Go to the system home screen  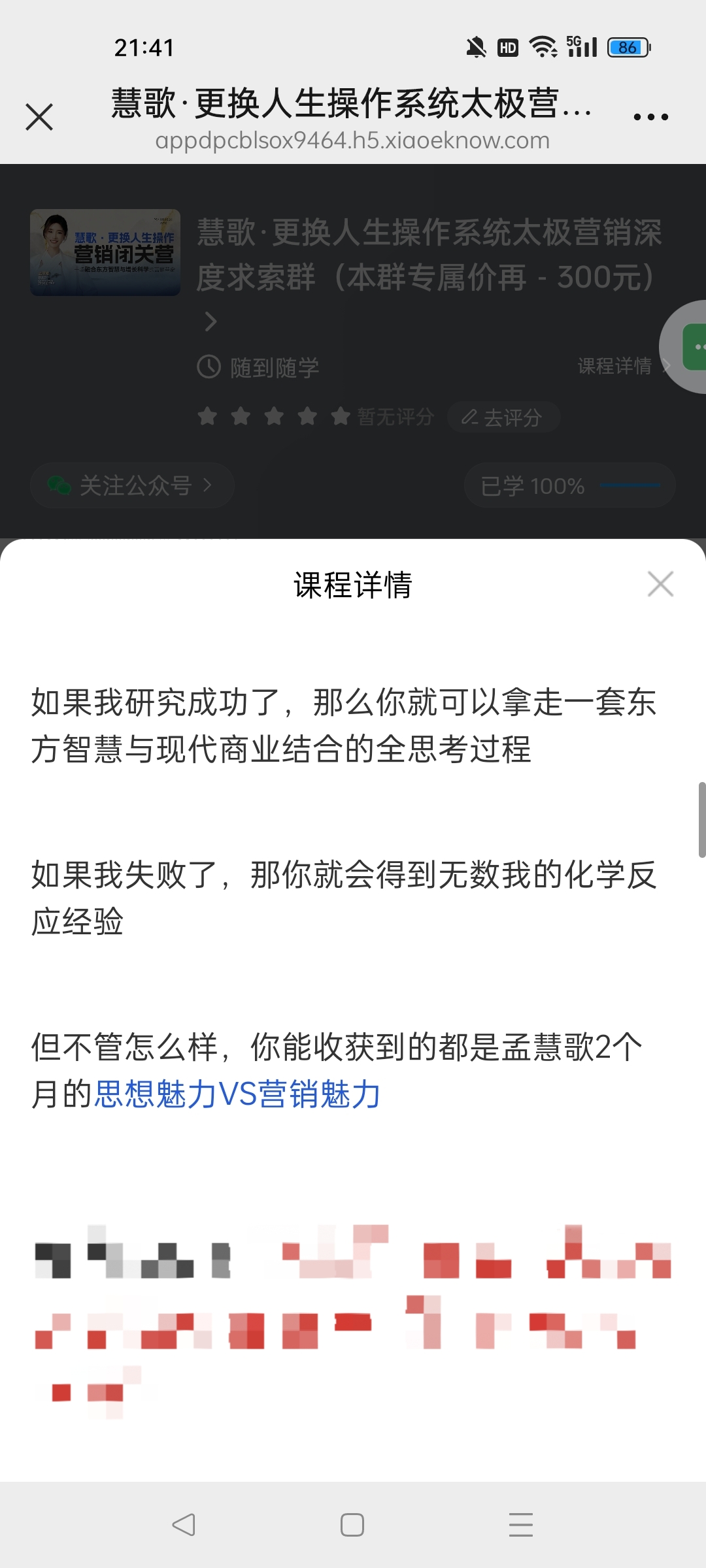(x=352, y=1525)
